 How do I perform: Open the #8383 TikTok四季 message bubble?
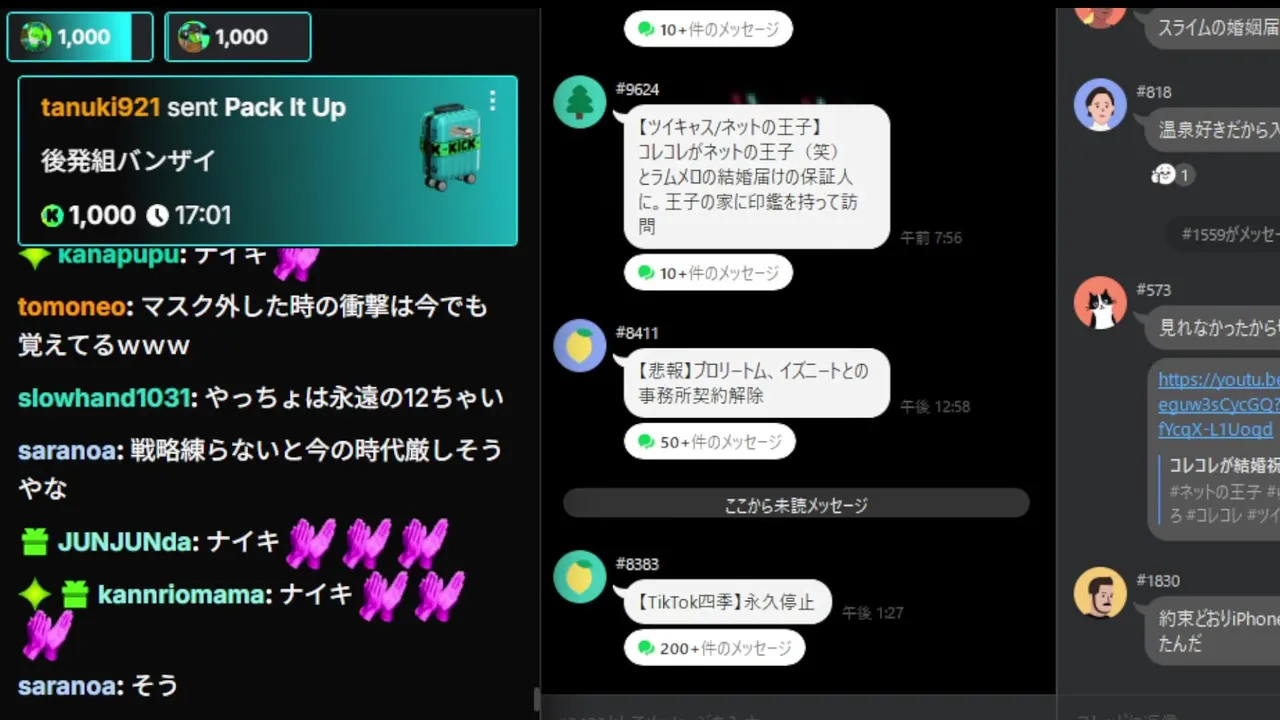pos(727,602)
